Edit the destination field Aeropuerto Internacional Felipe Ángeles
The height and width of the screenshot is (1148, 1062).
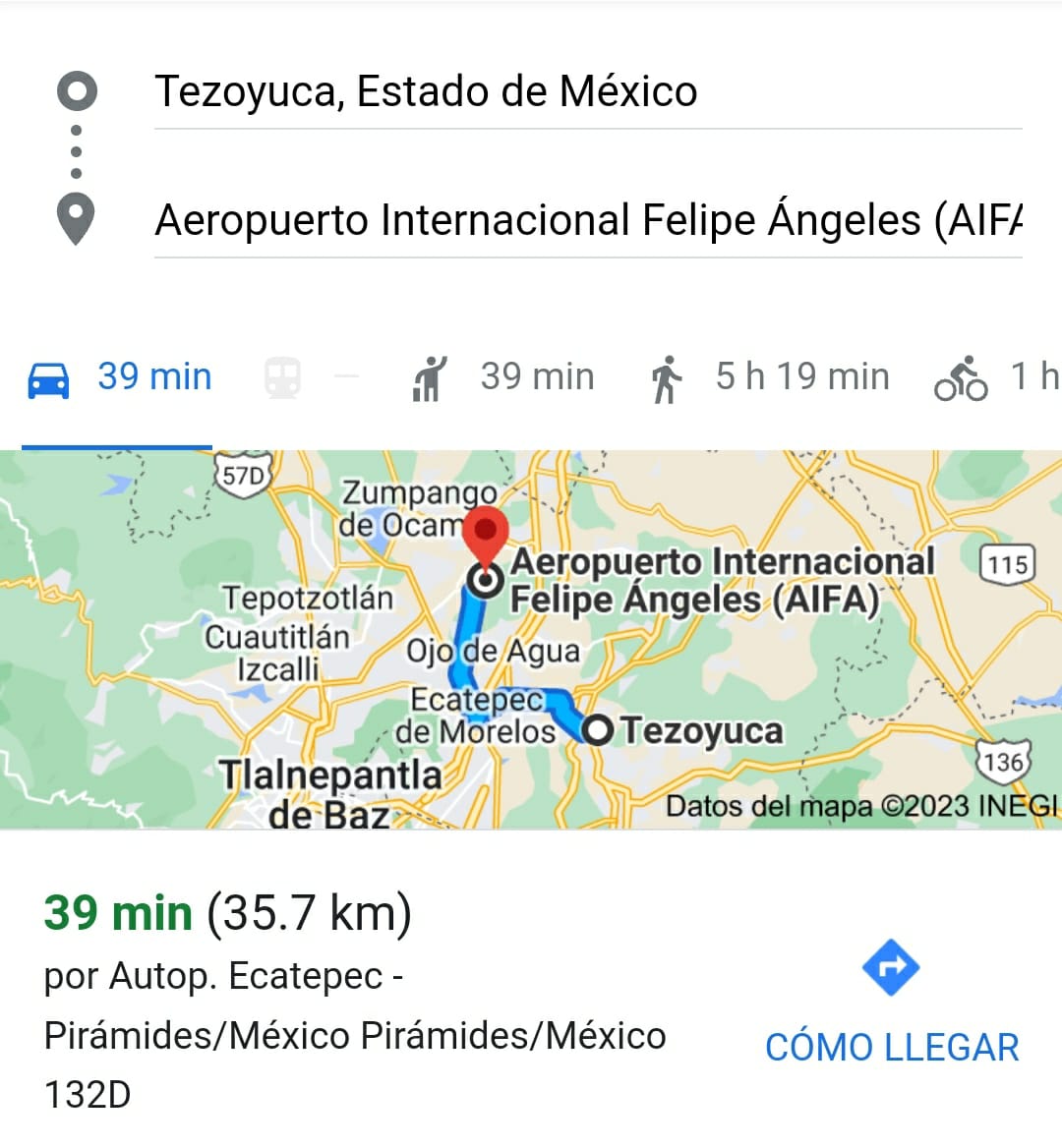pyautogui.click(x=587, y=220)
